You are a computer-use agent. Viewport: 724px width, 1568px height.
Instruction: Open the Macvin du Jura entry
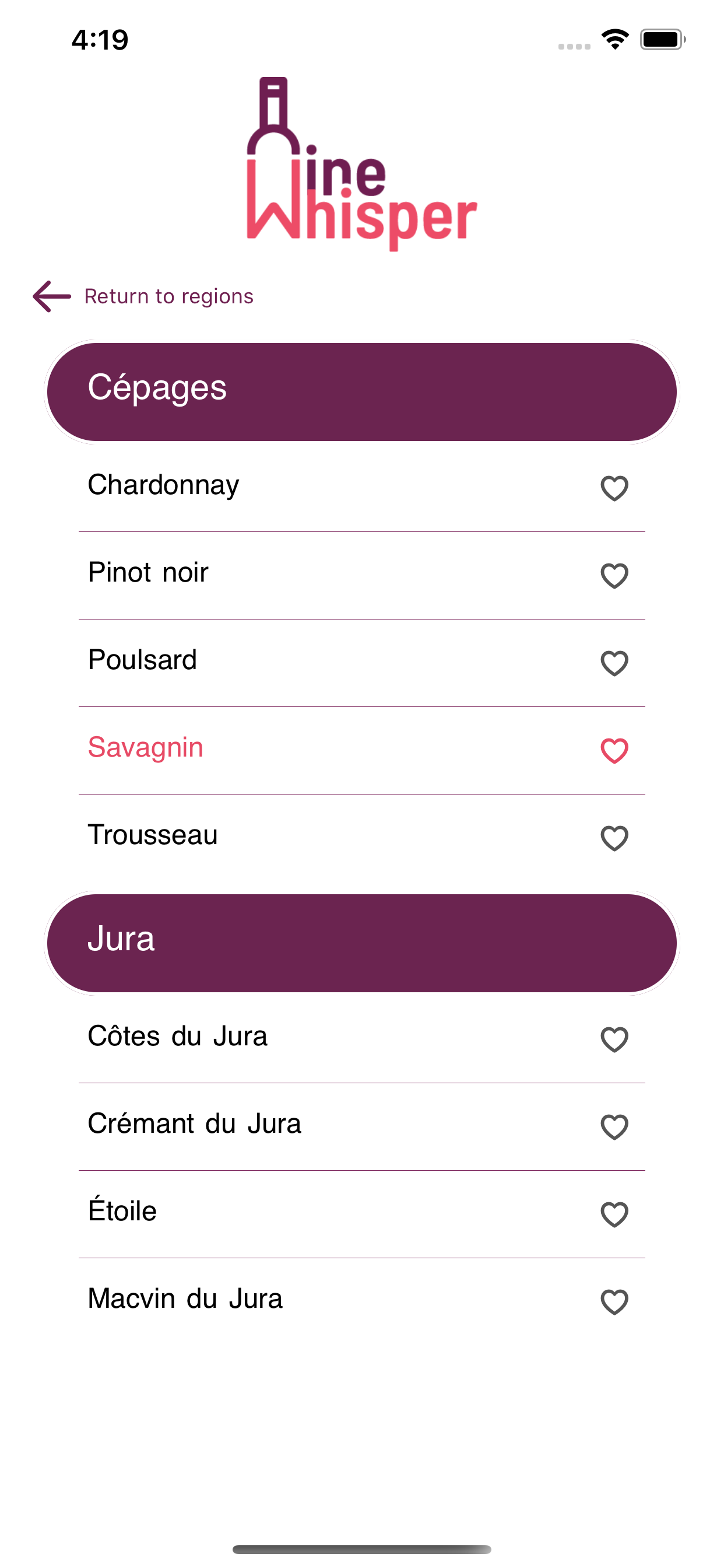pyautogui.click(x=185, y=1299)
